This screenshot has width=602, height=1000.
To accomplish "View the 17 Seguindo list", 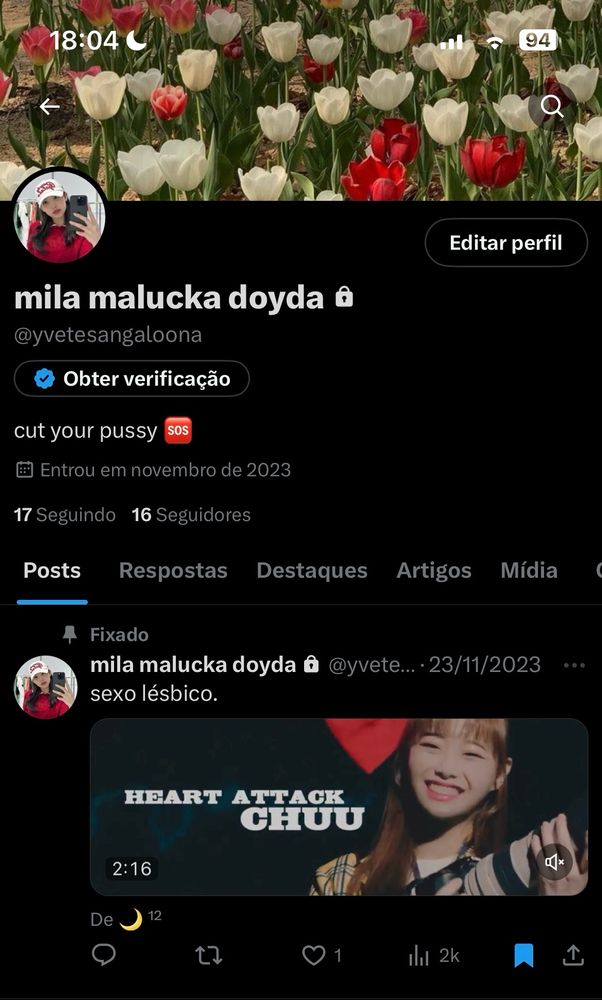I will click(65, 515).
